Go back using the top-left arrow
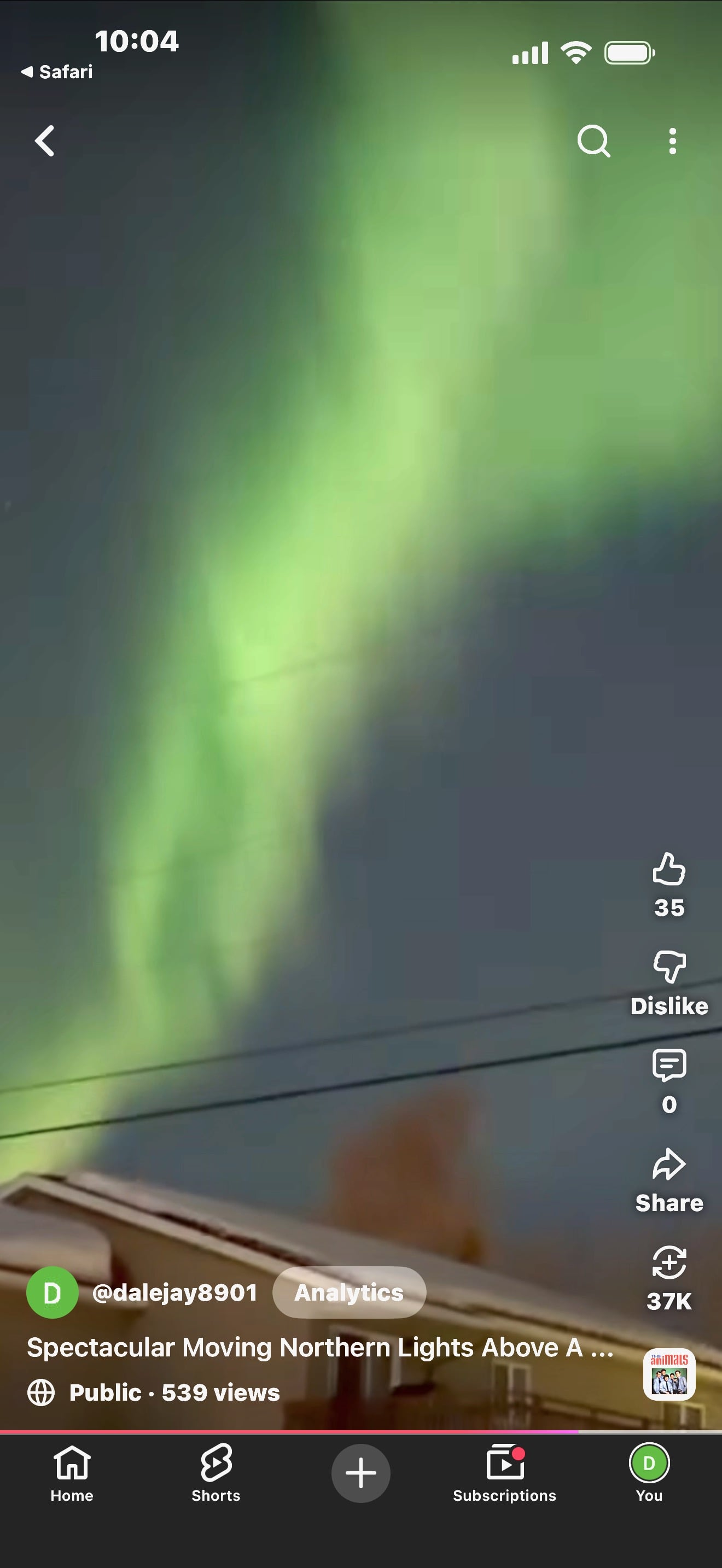The height and width of the screenshot is (1568, 722). pos(44,141)
